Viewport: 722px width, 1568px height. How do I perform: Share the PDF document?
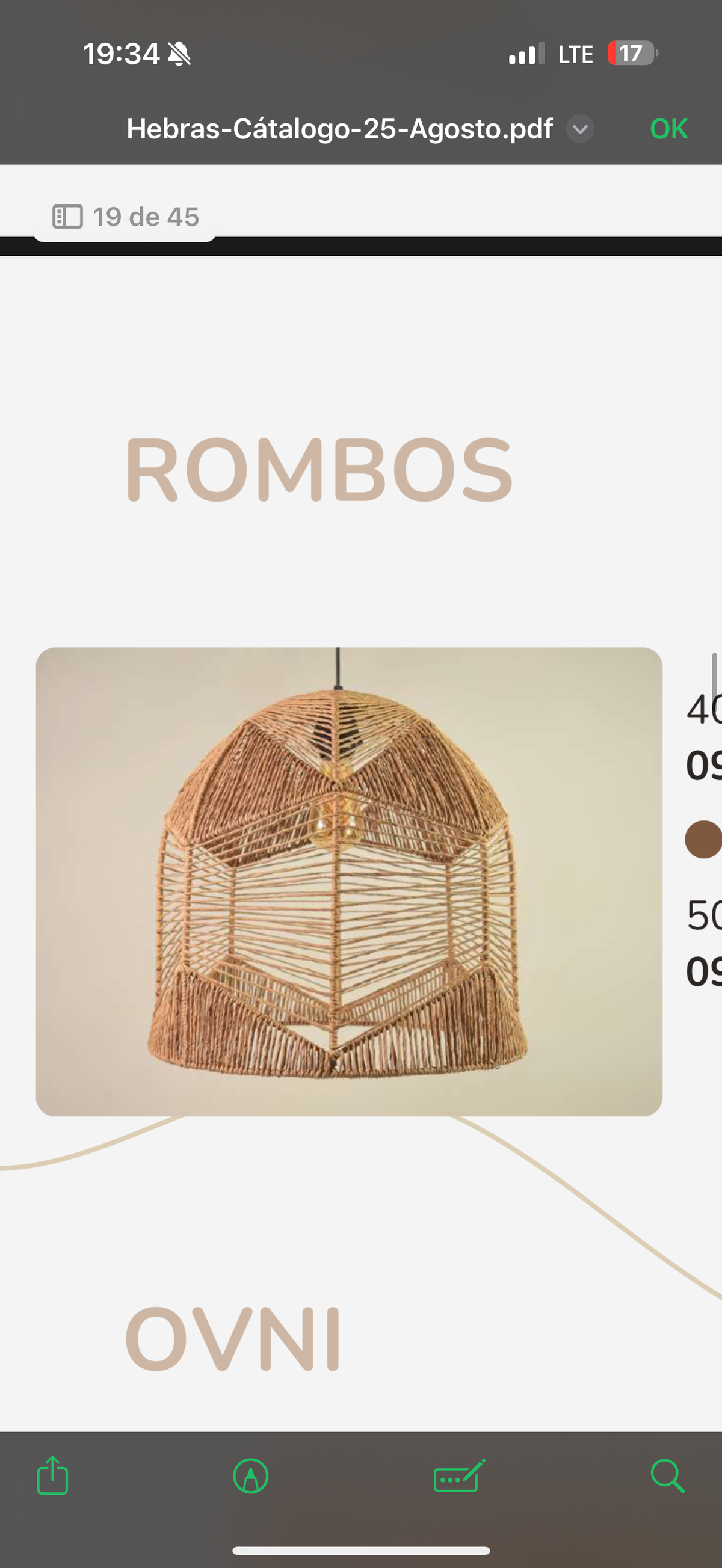pyautogui.click(x=53, y=1475)
